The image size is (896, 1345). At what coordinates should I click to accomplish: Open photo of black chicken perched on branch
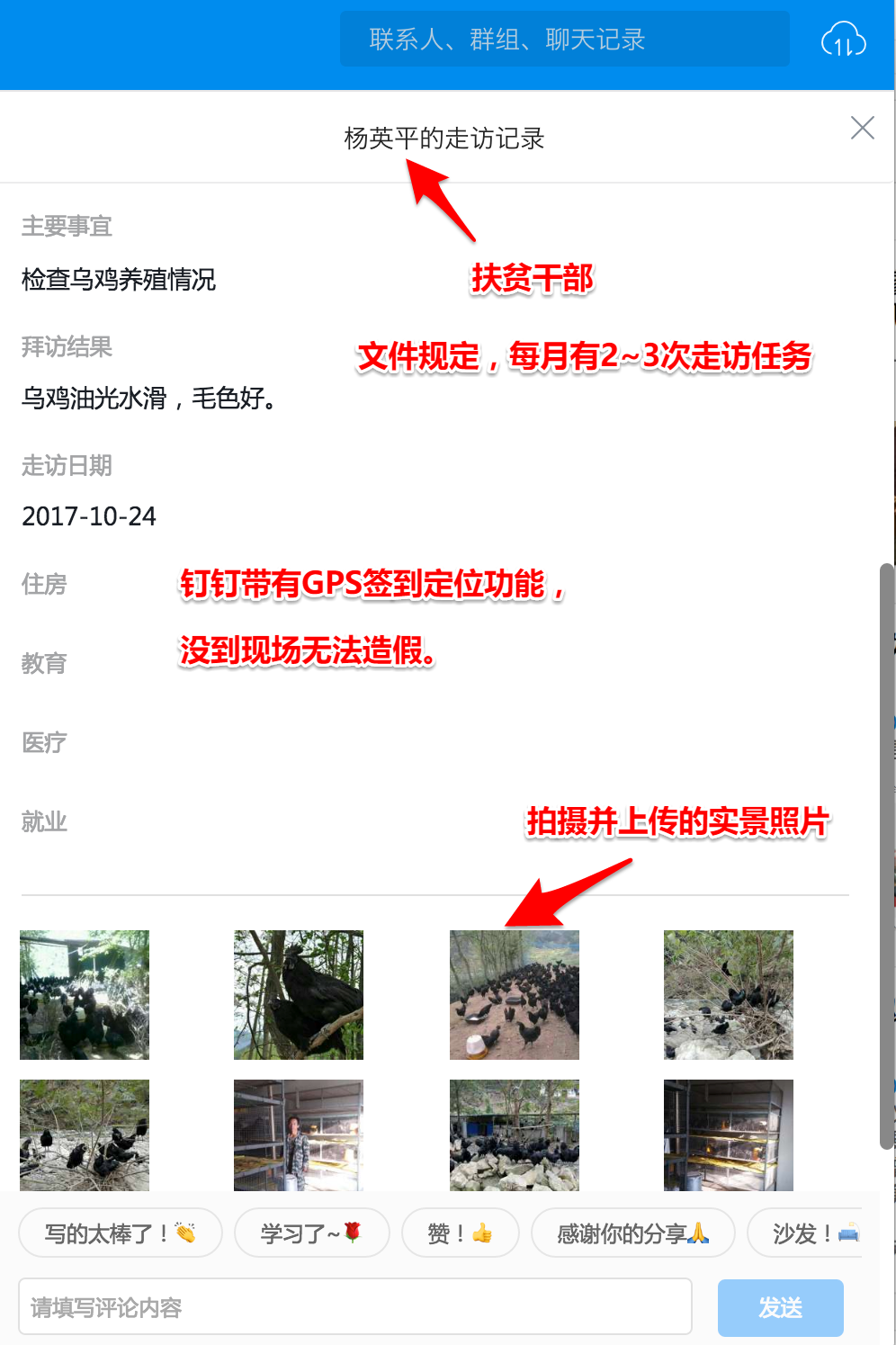point(299,994)
